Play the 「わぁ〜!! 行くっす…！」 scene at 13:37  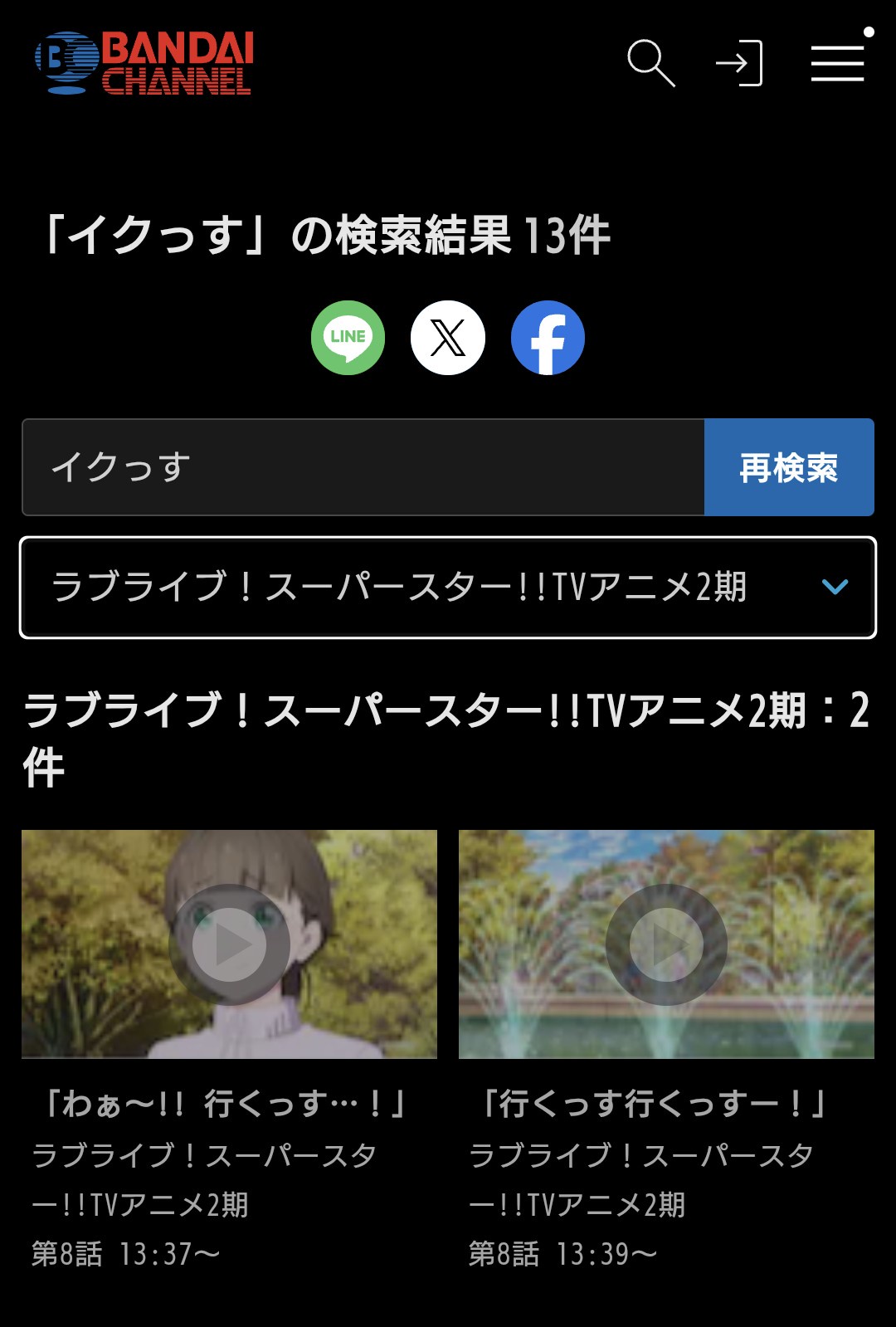point(229,944)
